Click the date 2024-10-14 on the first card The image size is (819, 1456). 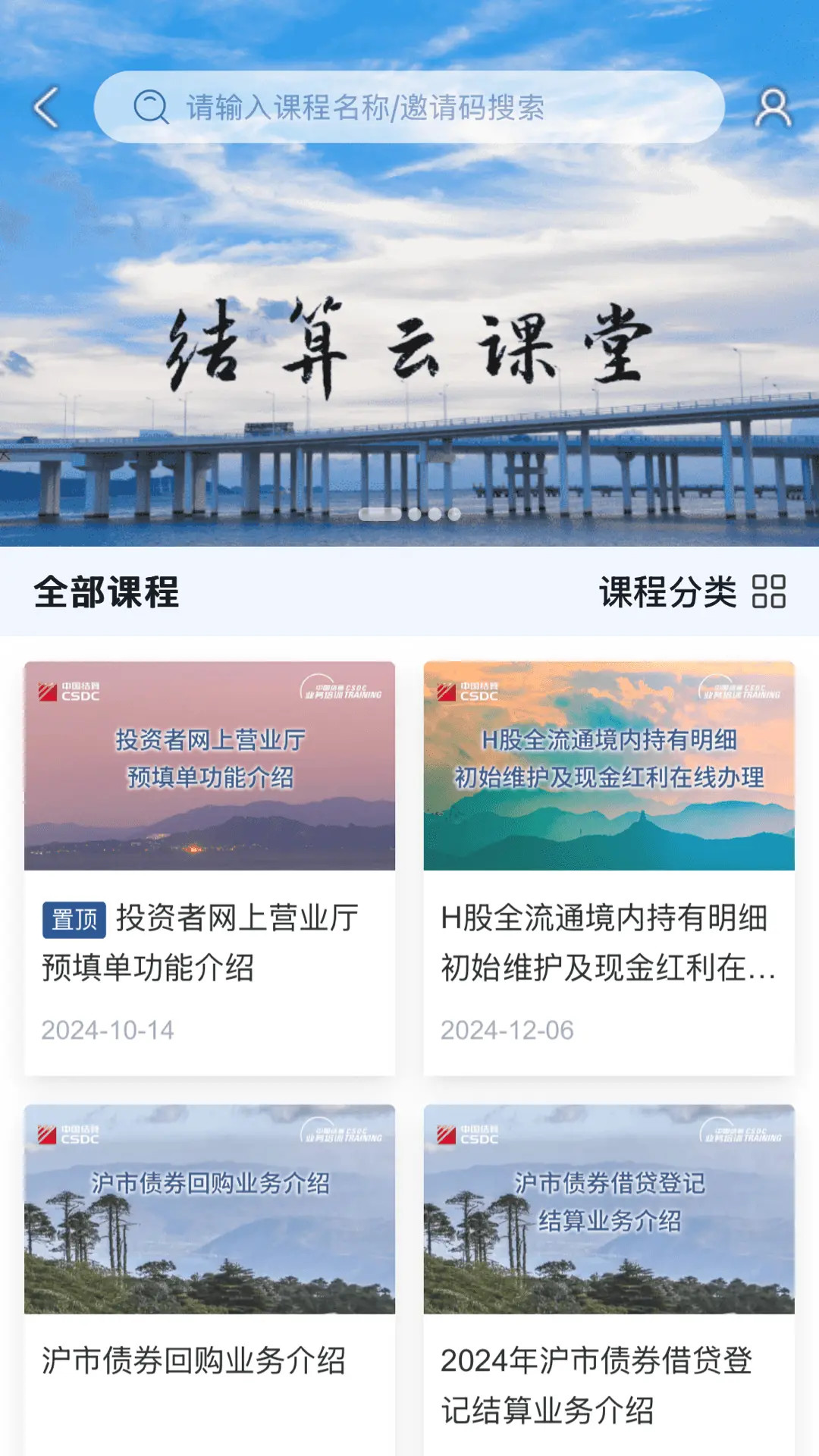pos(108,1028)
